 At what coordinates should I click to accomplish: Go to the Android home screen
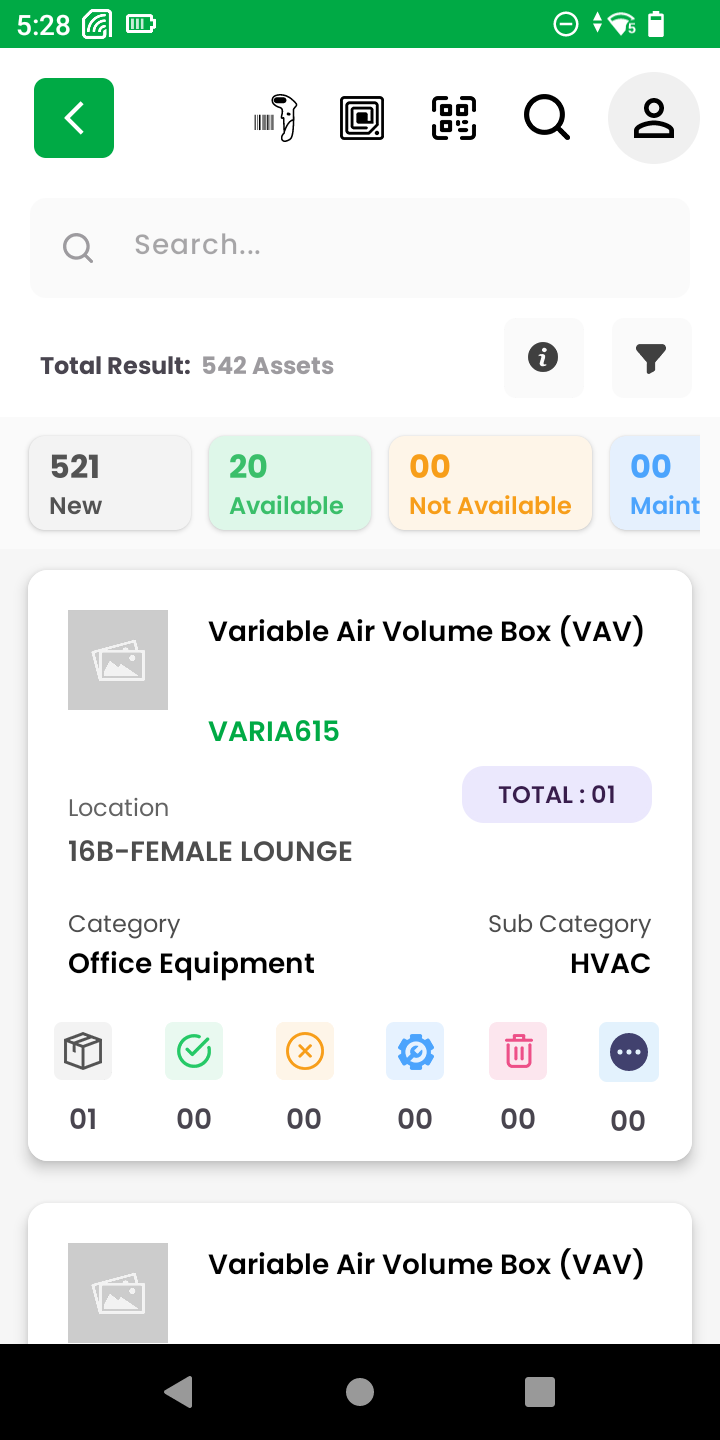coord(360,1392)
